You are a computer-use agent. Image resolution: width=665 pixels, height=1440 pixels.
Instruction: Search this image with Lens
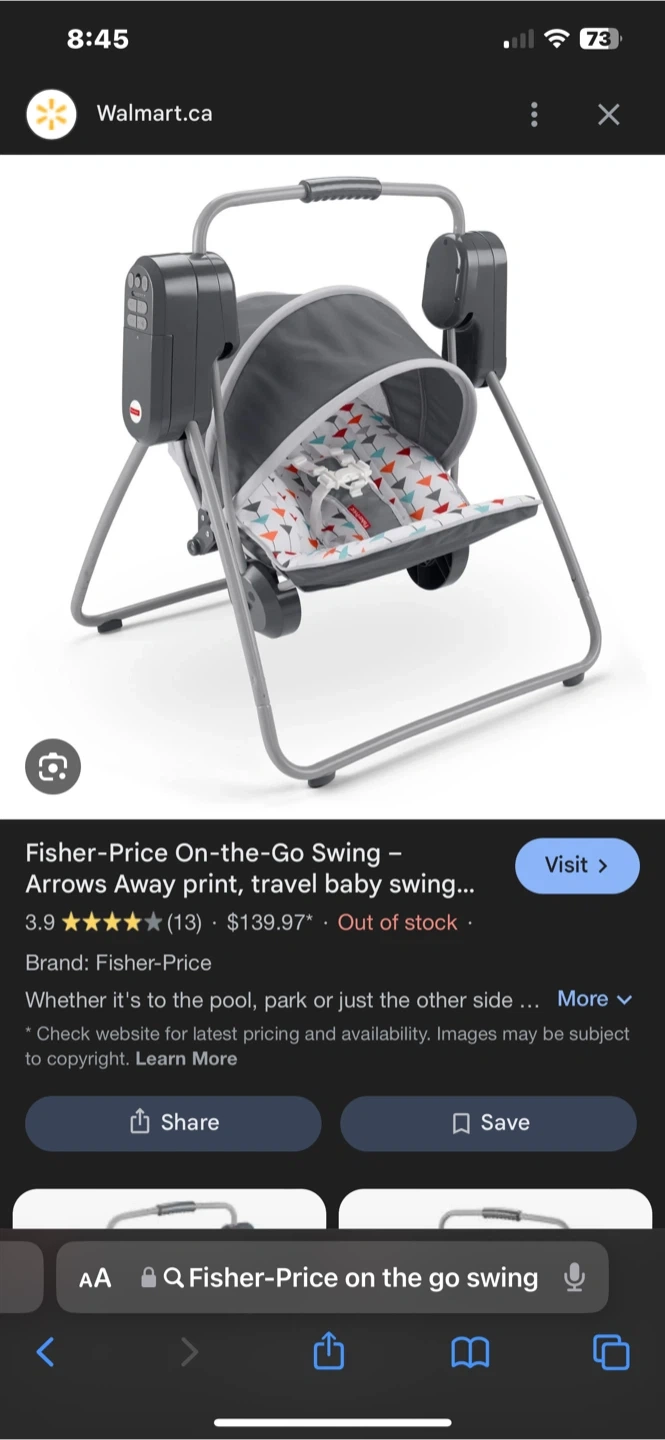pos(52,767)
